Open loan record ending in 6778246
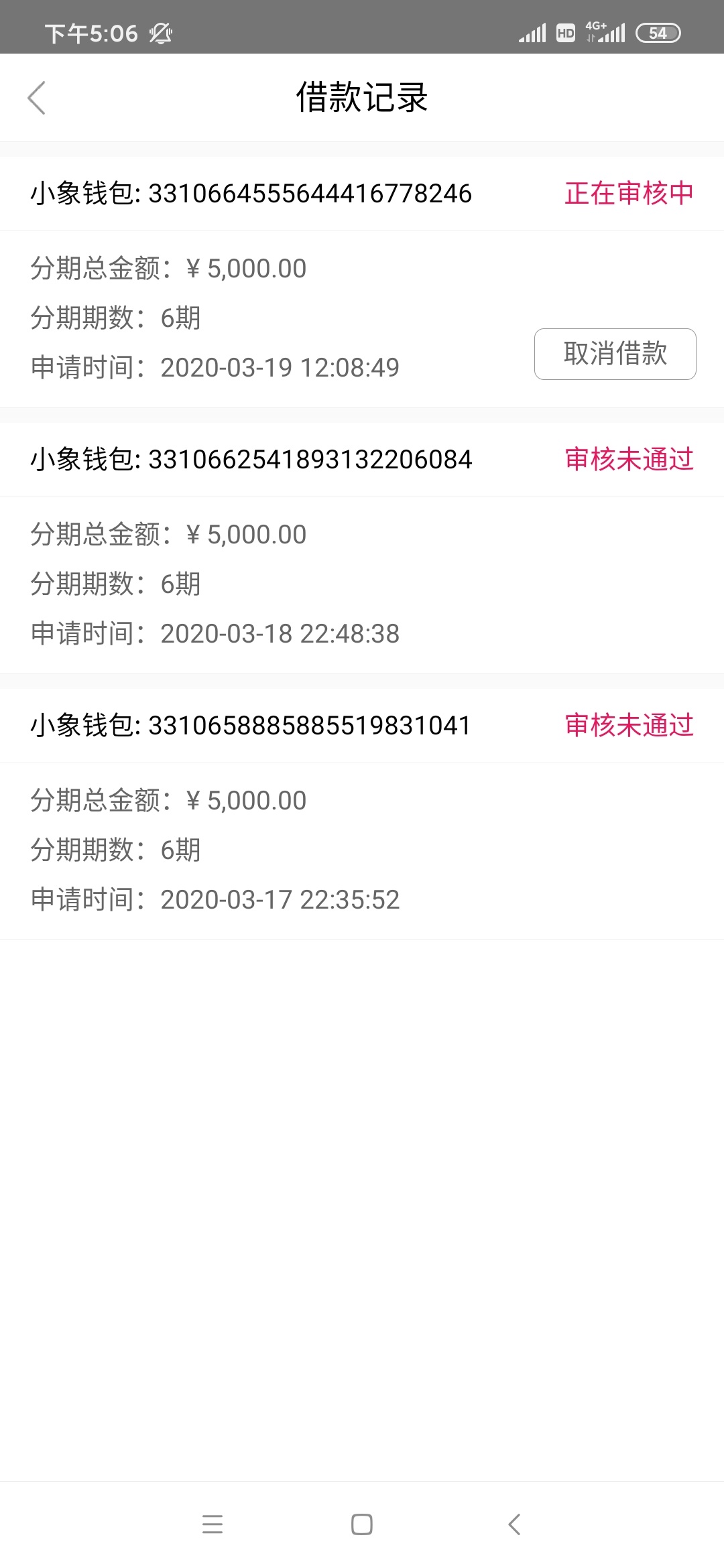 coord(362,282)
